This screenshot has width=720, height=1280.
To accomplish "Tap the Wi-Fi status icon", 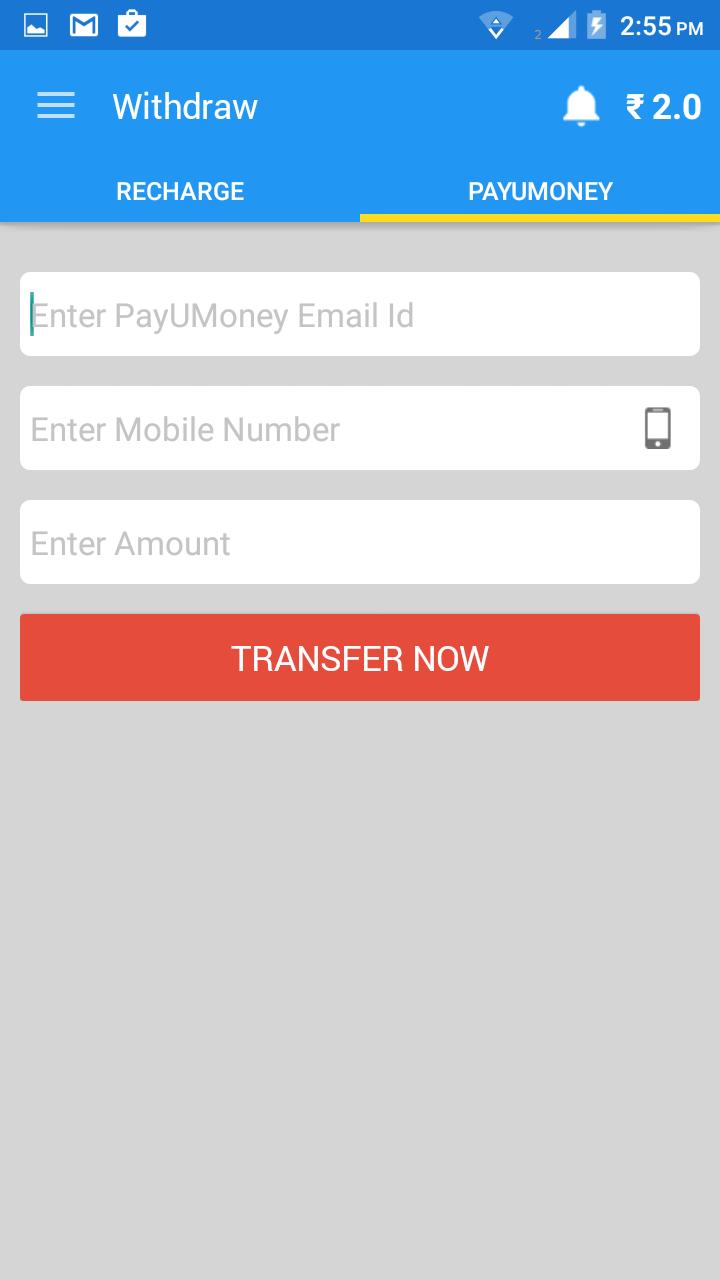I will 497,24.
